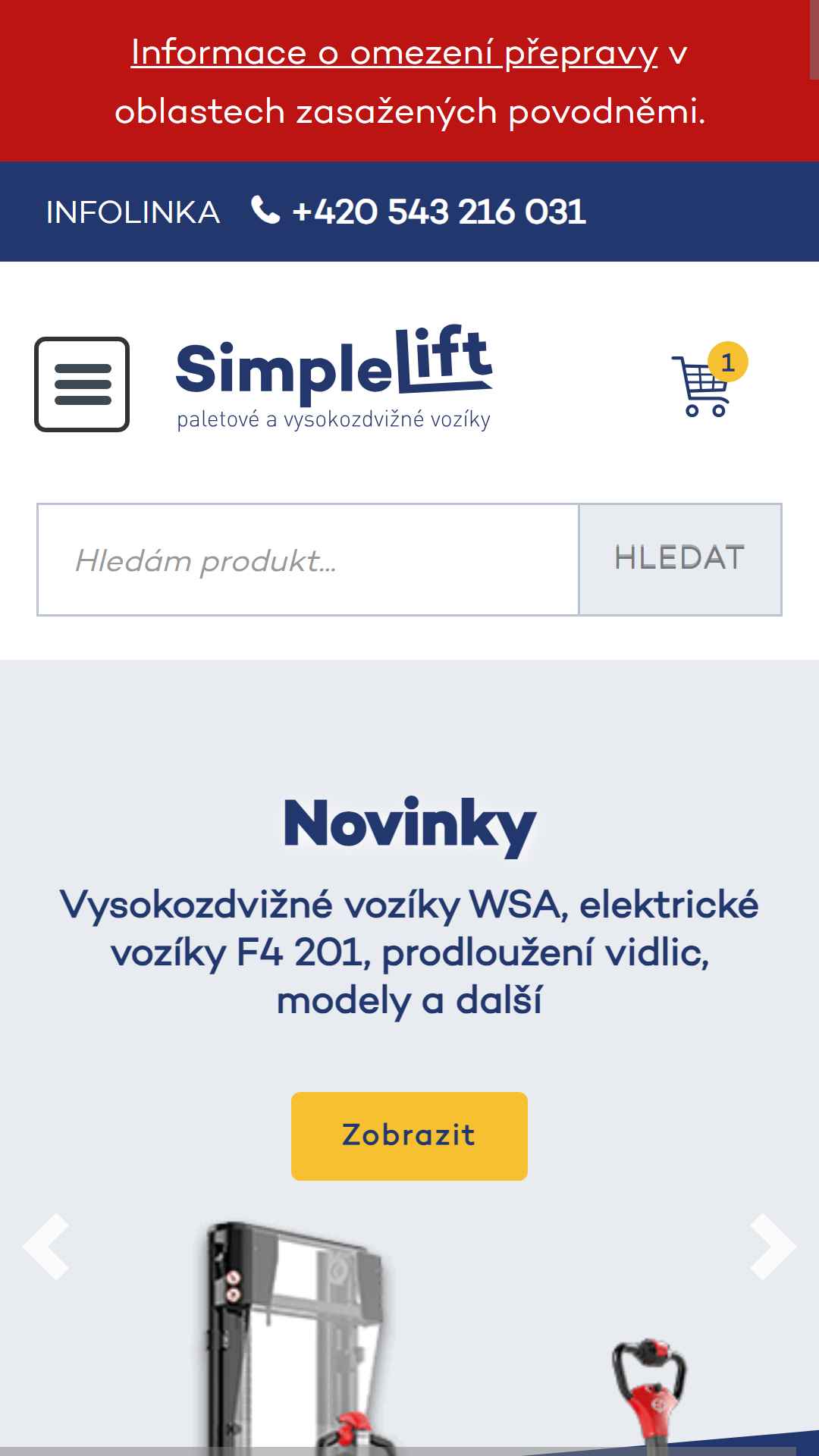Open the hamburger navigation menu
The width and height of the screenshot is (819, 1456).
pos(82,384)
